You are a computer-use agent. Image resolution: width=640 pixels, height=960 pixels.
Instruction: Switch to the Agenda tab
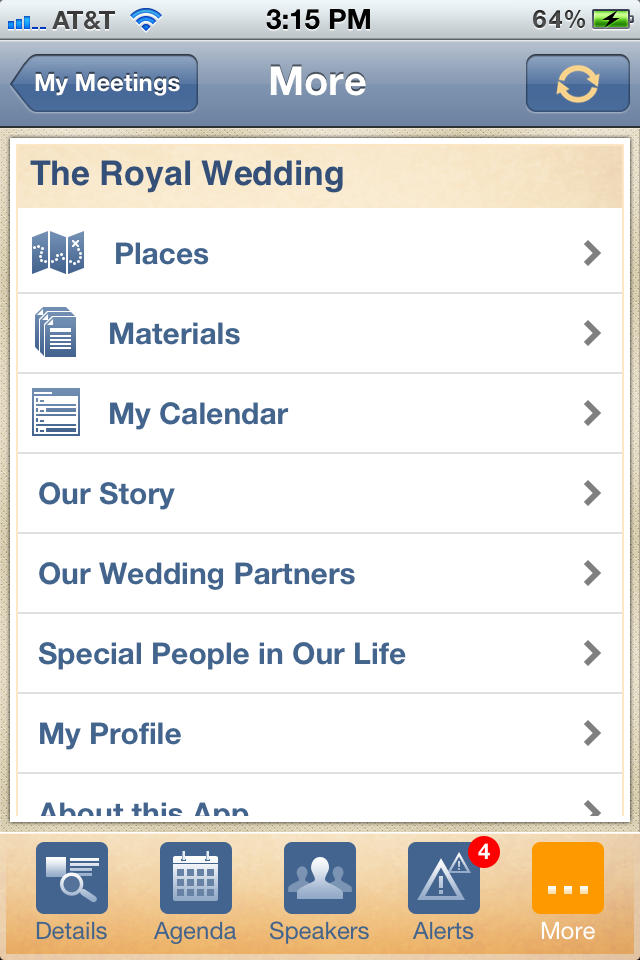[195, 892]
